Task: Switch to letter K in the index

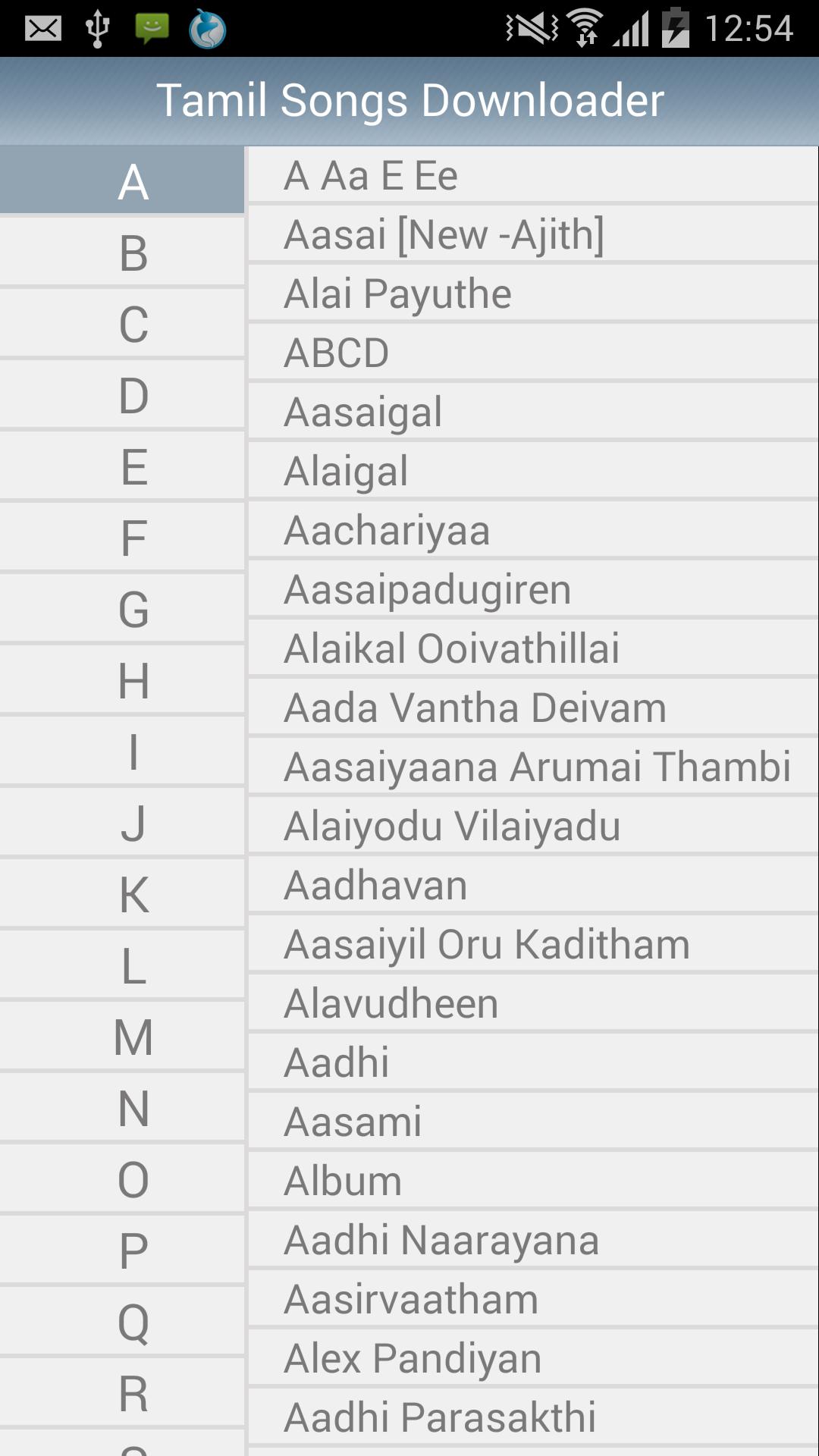Action: coord(133,894)
